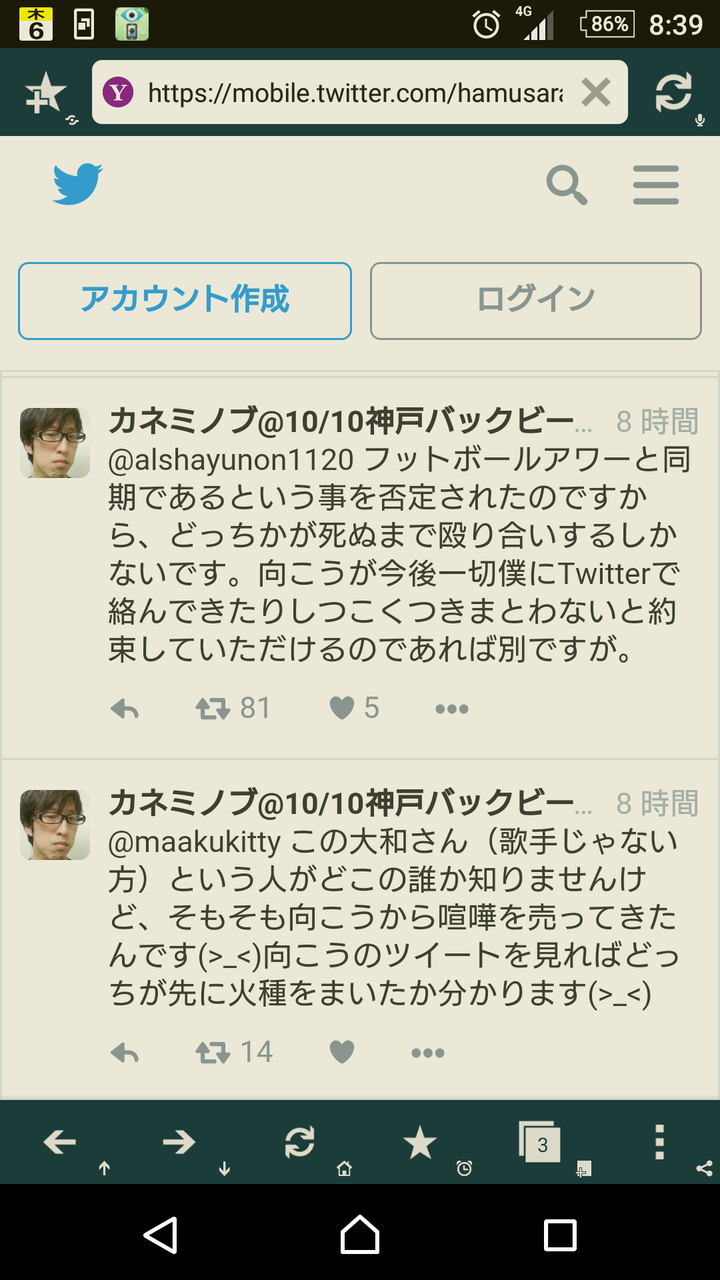The image size is (720, 1280).
Task: Open more options on the @alshayunon1120 tweet
Action: (452, 709)
